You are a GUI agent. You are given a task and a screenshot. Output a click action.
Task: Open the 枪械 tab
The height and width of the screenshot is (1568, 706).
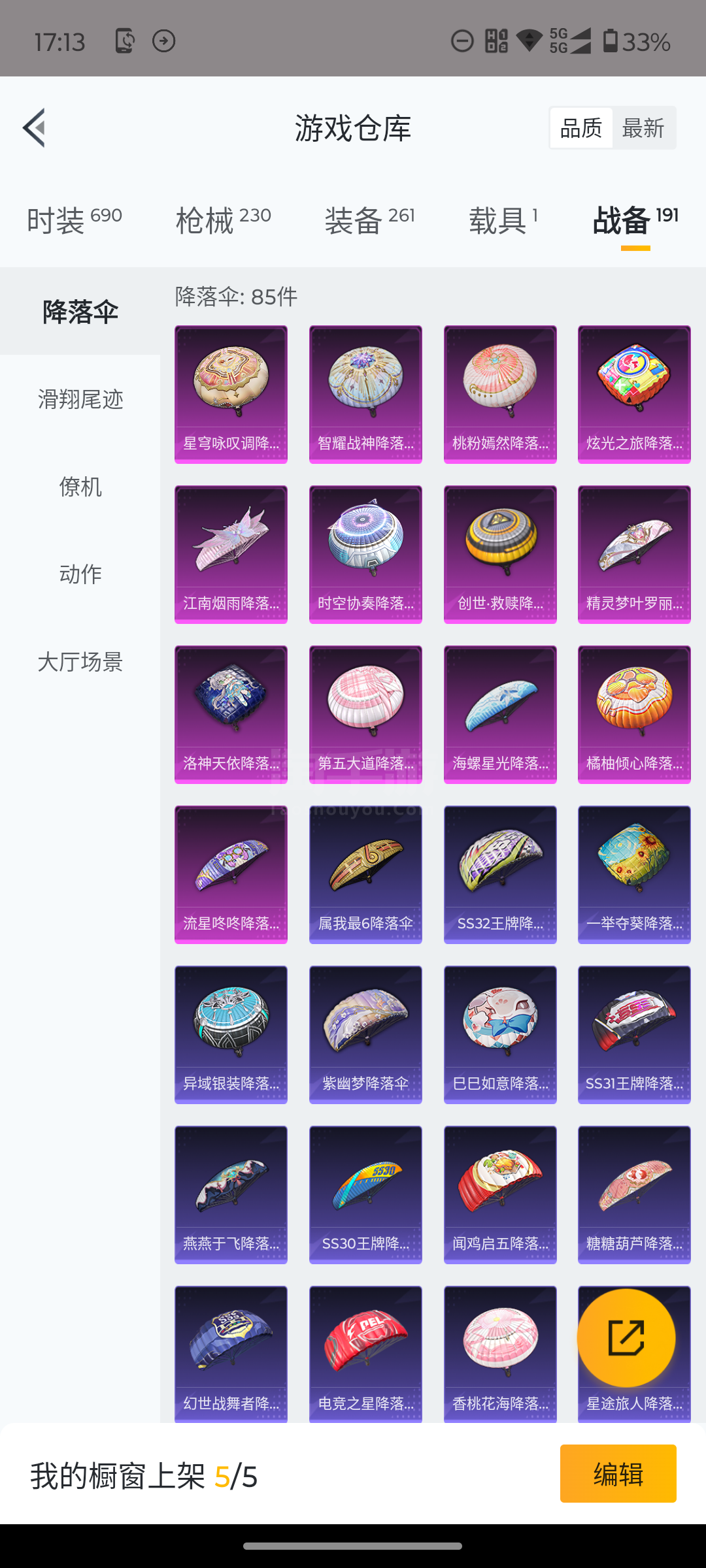(x=224, y=220)
